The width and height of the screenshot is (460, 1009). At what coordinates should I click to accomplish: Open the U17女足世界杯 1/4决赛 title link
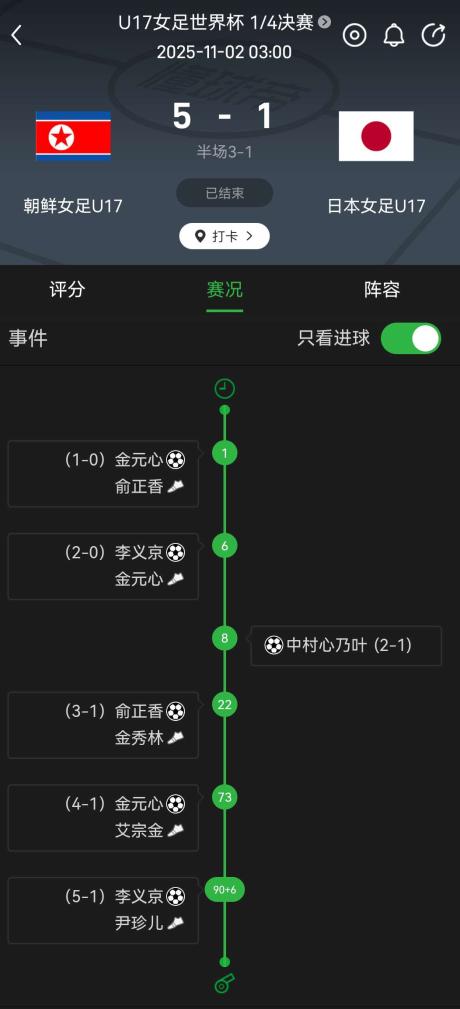pos(225,23)
